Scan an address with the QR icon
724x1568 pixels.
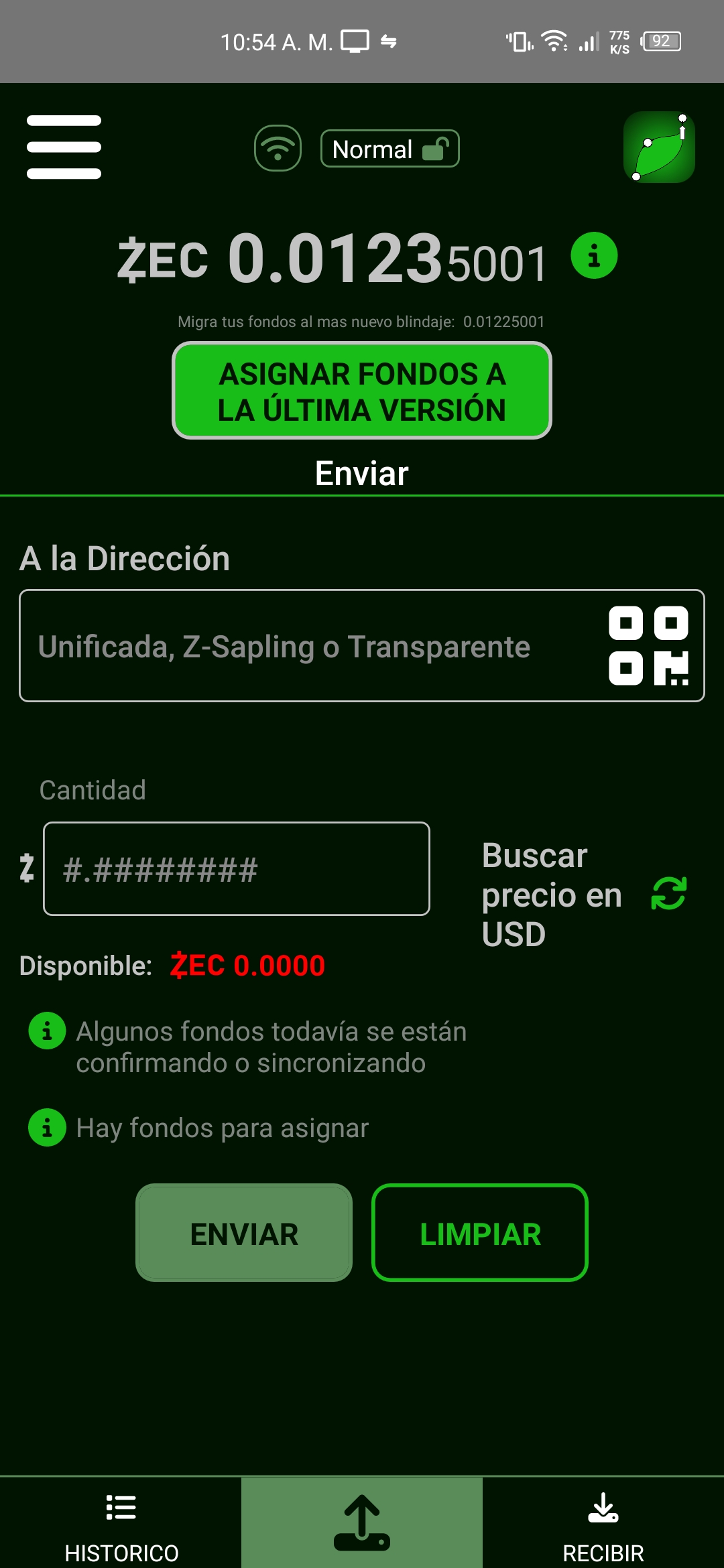[648, 646]
